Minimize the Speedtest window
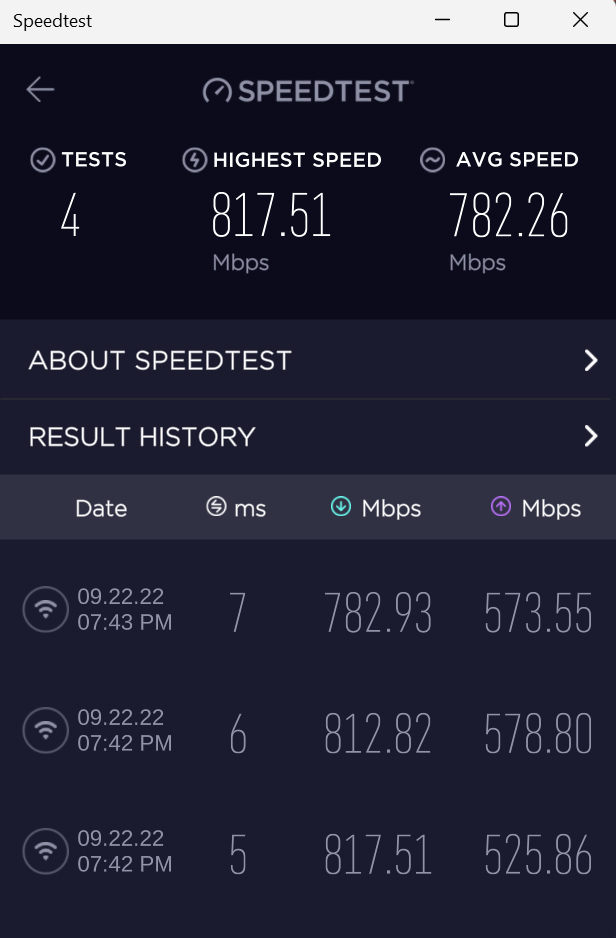 pyautogui.click(x=441, y=20)
